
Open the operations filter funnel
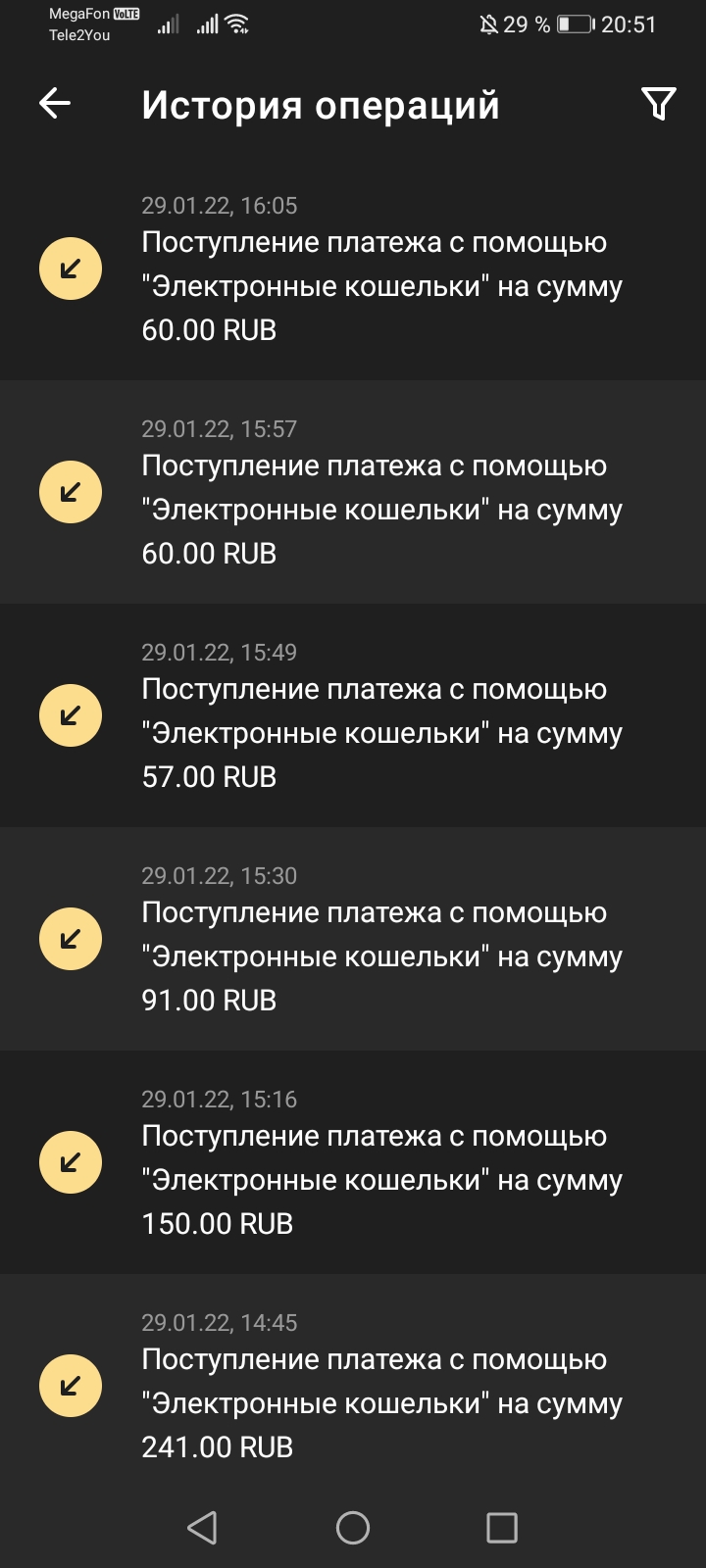click(x=658, y=103)
